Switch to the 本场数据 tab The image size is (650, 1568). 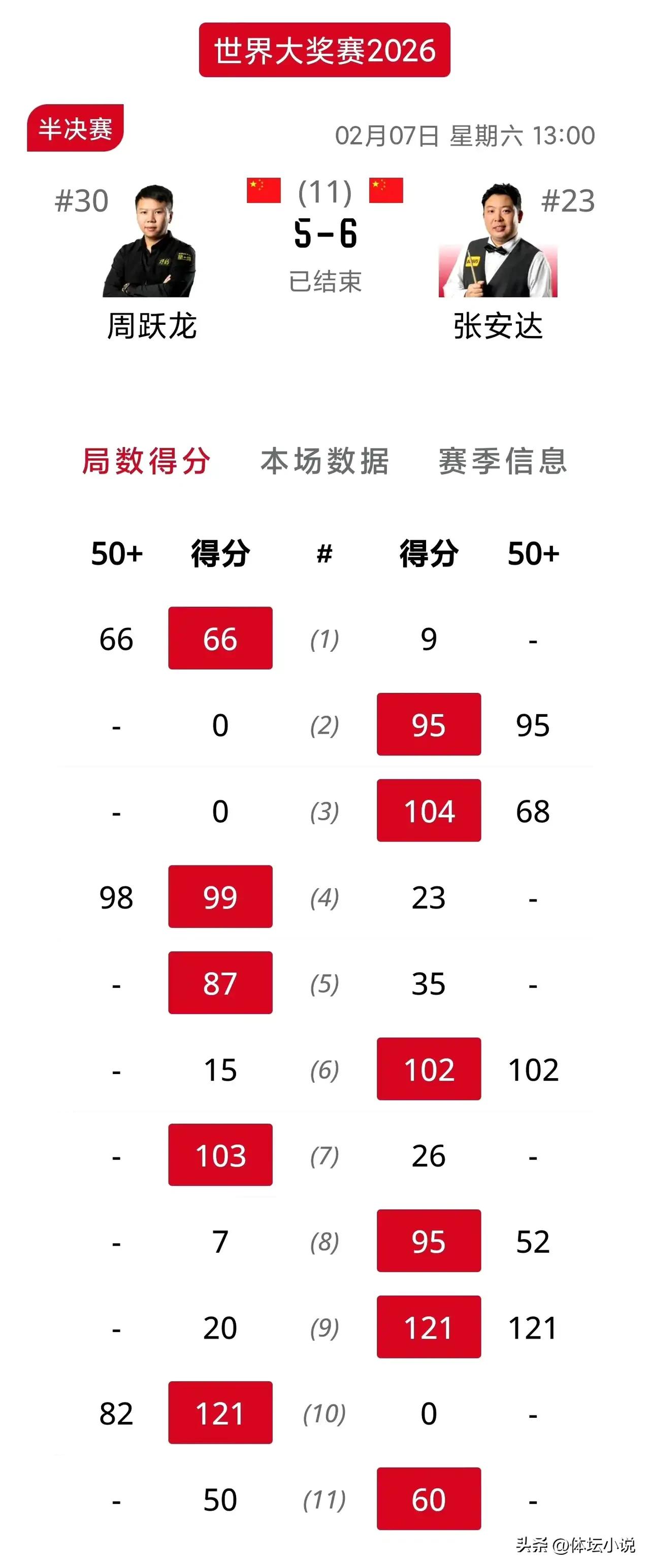pyautogui.click(x=324, y=461)
